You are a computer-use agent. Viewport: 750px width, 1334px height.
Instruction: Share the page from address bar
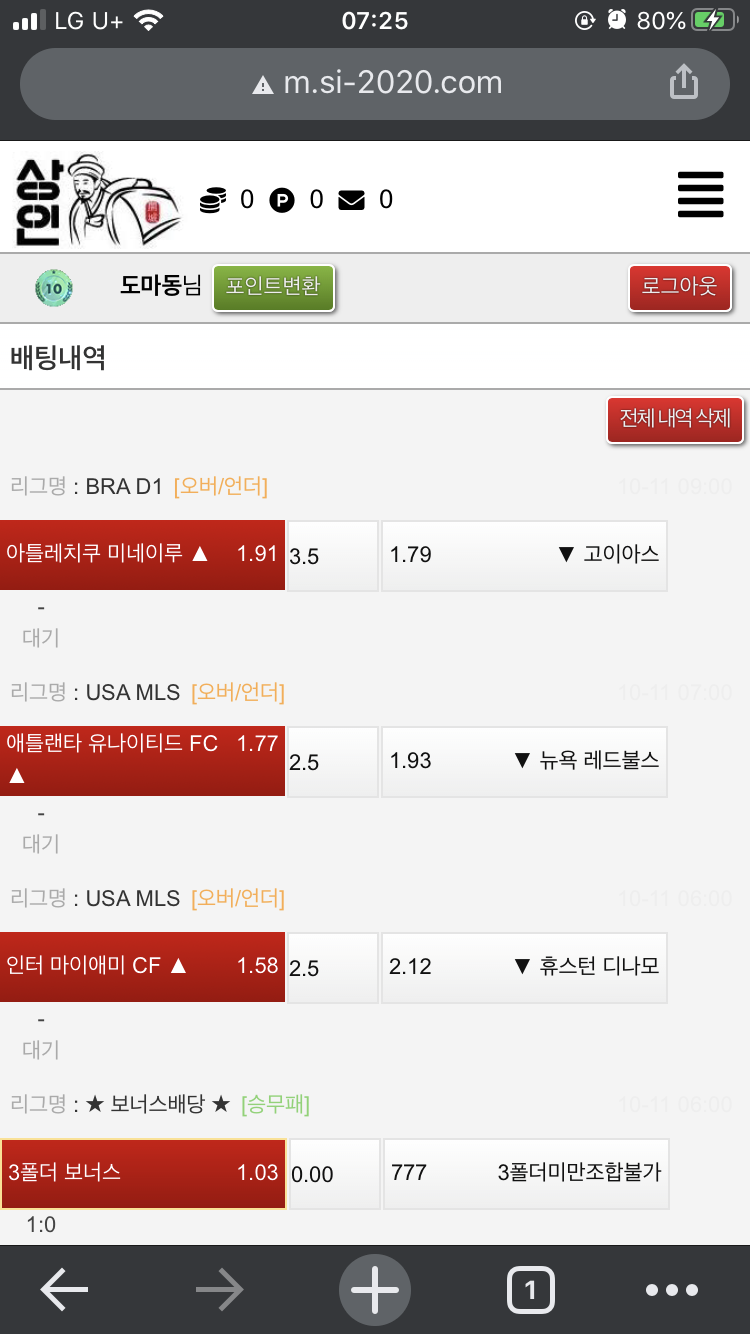coord(683,82)
